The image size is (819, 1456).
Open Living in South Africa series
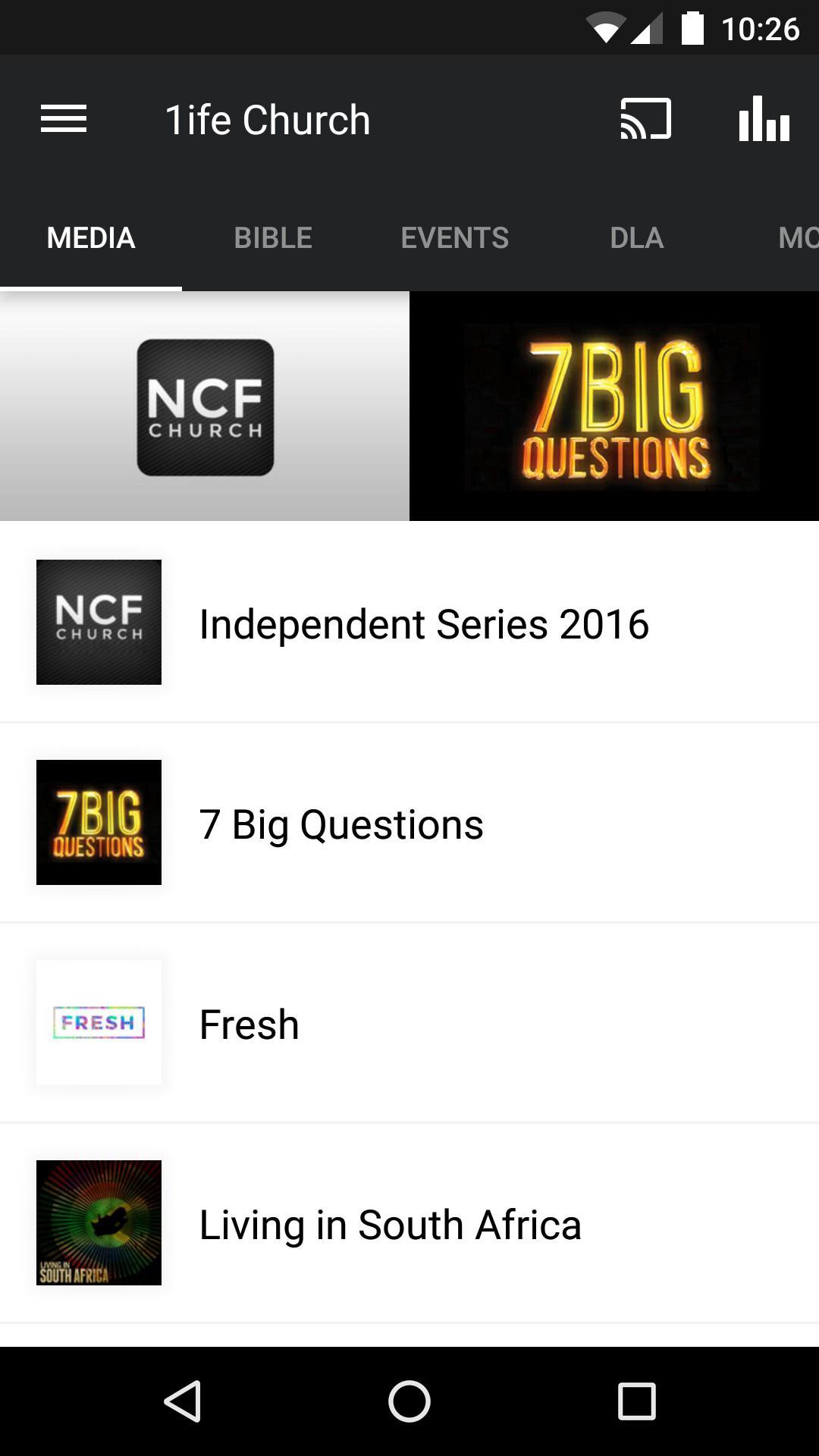click(x=390, y=1224)
